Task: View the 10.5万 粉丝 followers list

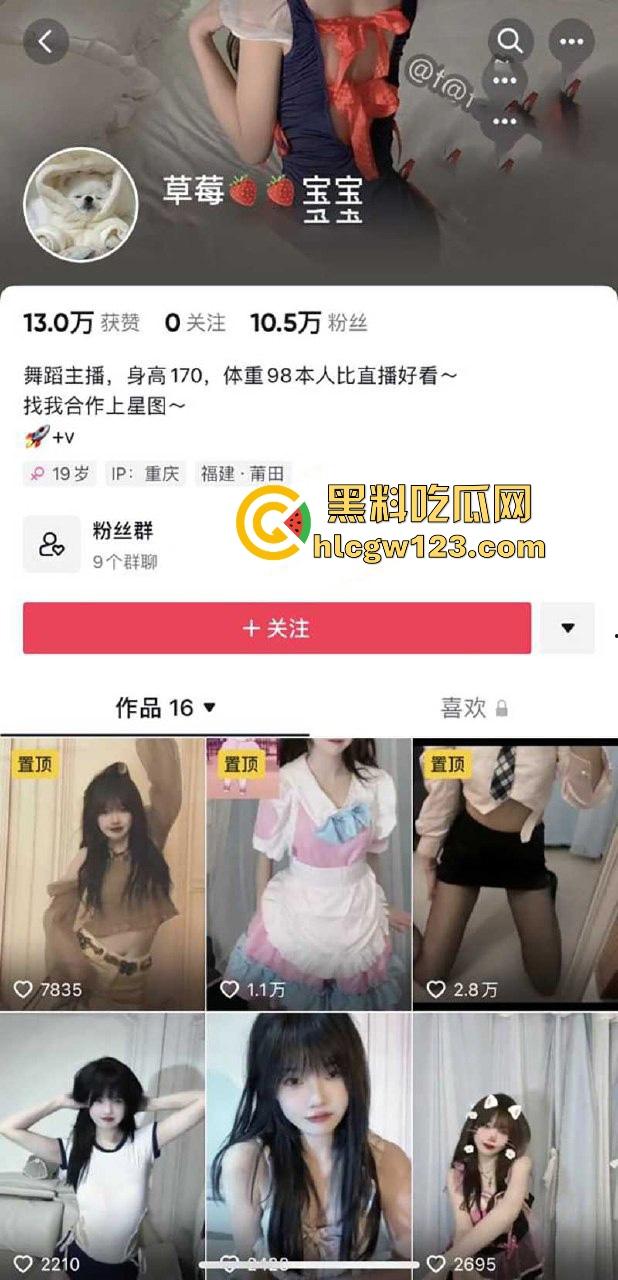Action: click(309, 323)
